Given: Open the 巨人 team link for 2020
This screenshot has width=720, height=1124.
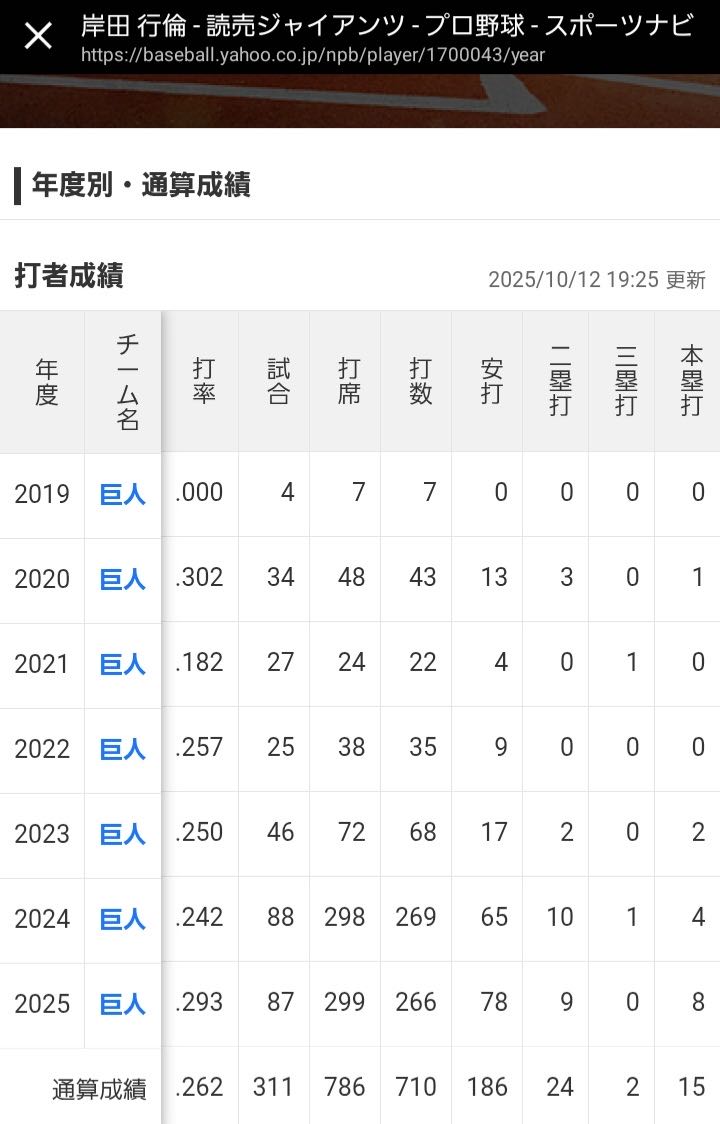Looking at the screenshot, I should pyautogui.click(x=123, y=579).
